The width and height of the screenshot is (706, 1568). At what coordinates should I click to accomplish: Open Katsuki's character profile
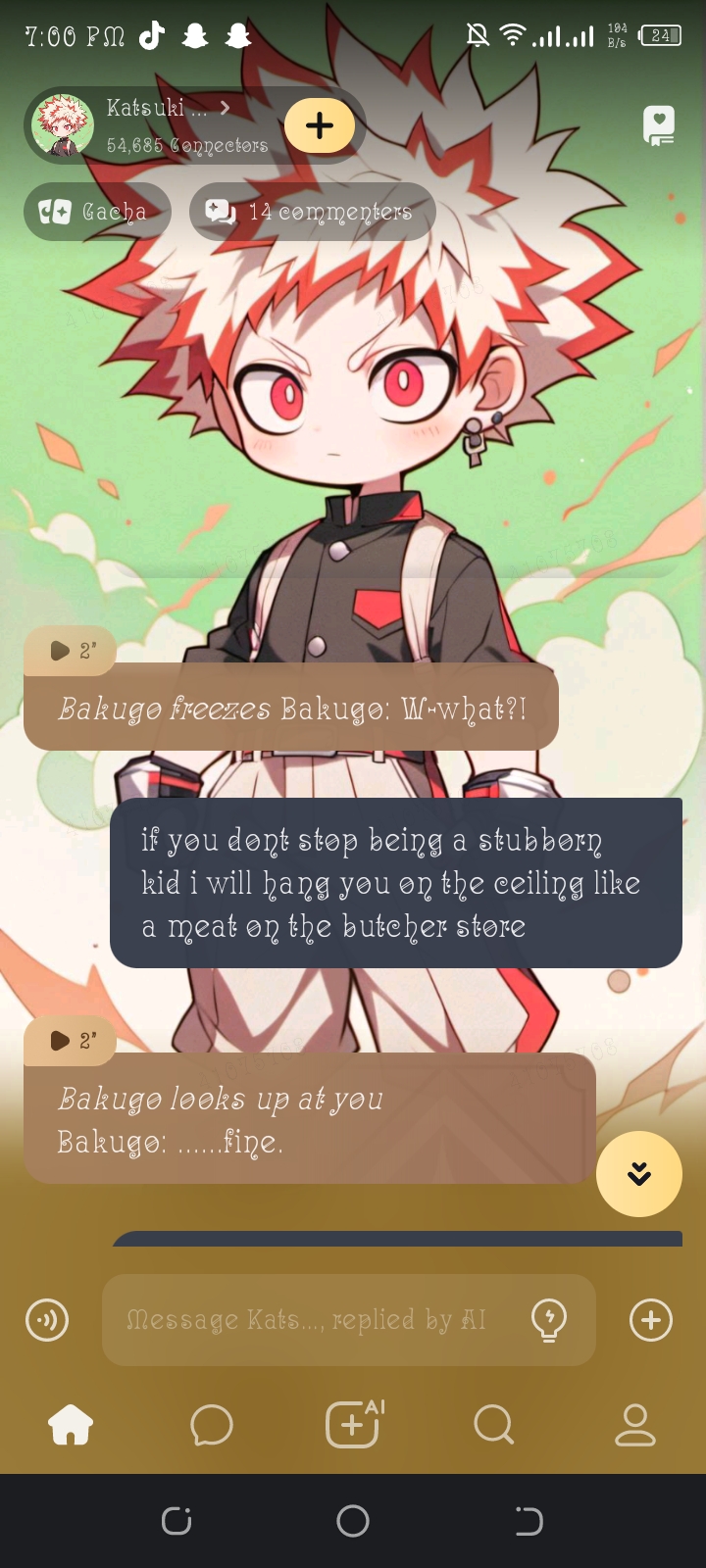pyautogui.click(x=157, y=124)
